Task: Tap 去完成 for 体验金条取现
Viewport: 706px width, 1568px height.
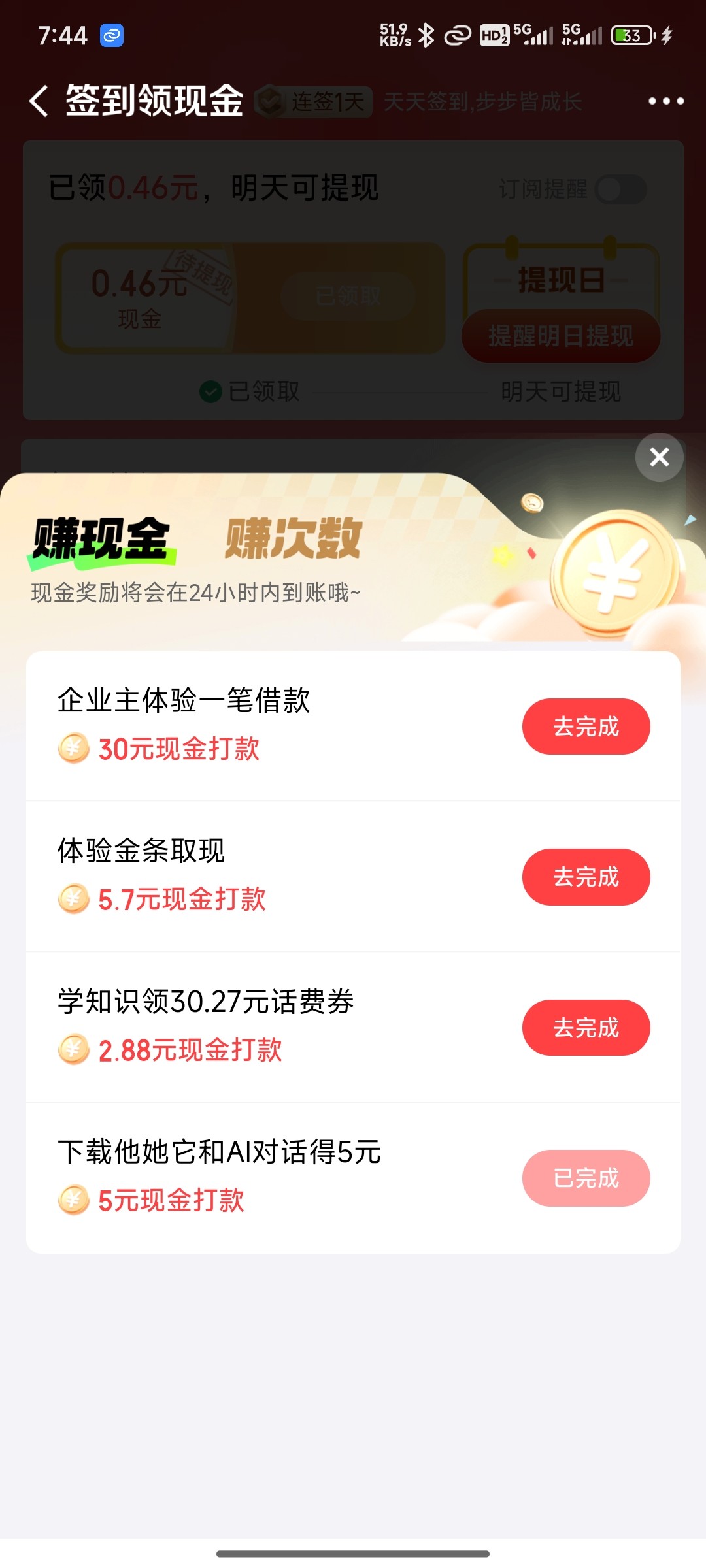Action: point(586,877)
